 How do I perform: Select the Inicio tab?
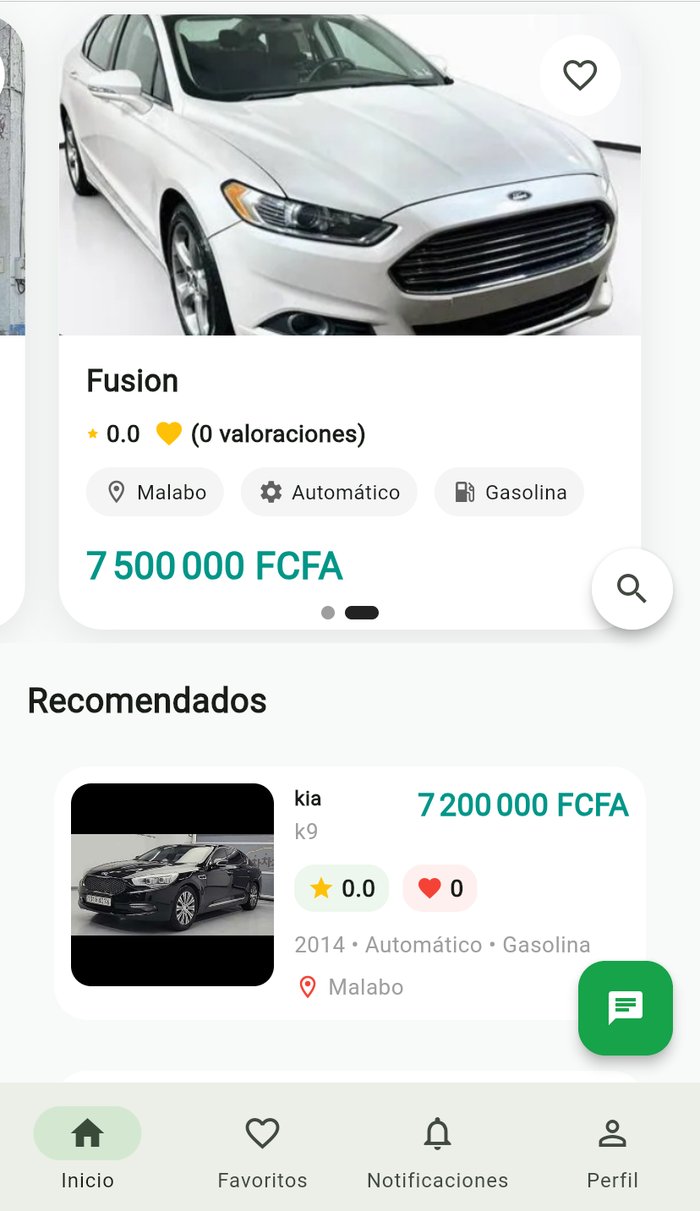pyautogui.click(x=87, y=1153)
